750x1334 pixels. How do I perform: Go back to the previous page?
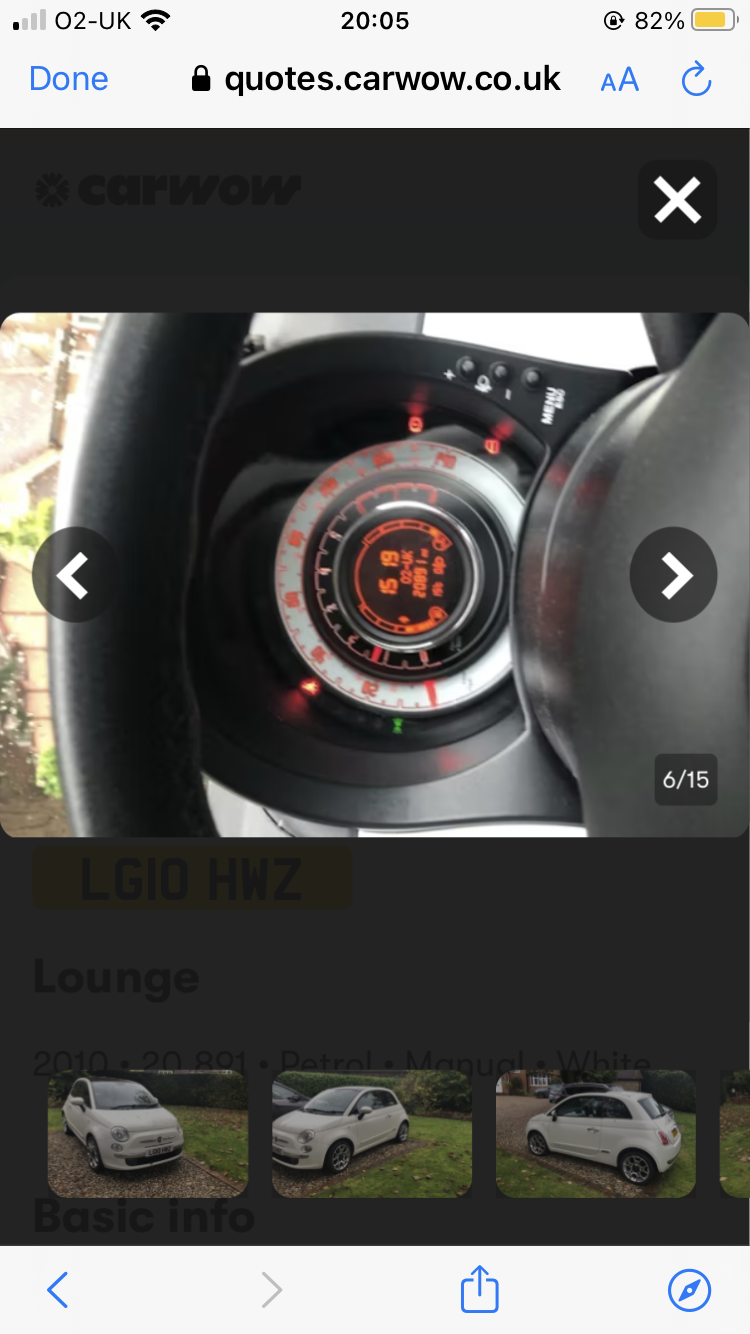click(x=58, y=1290)
